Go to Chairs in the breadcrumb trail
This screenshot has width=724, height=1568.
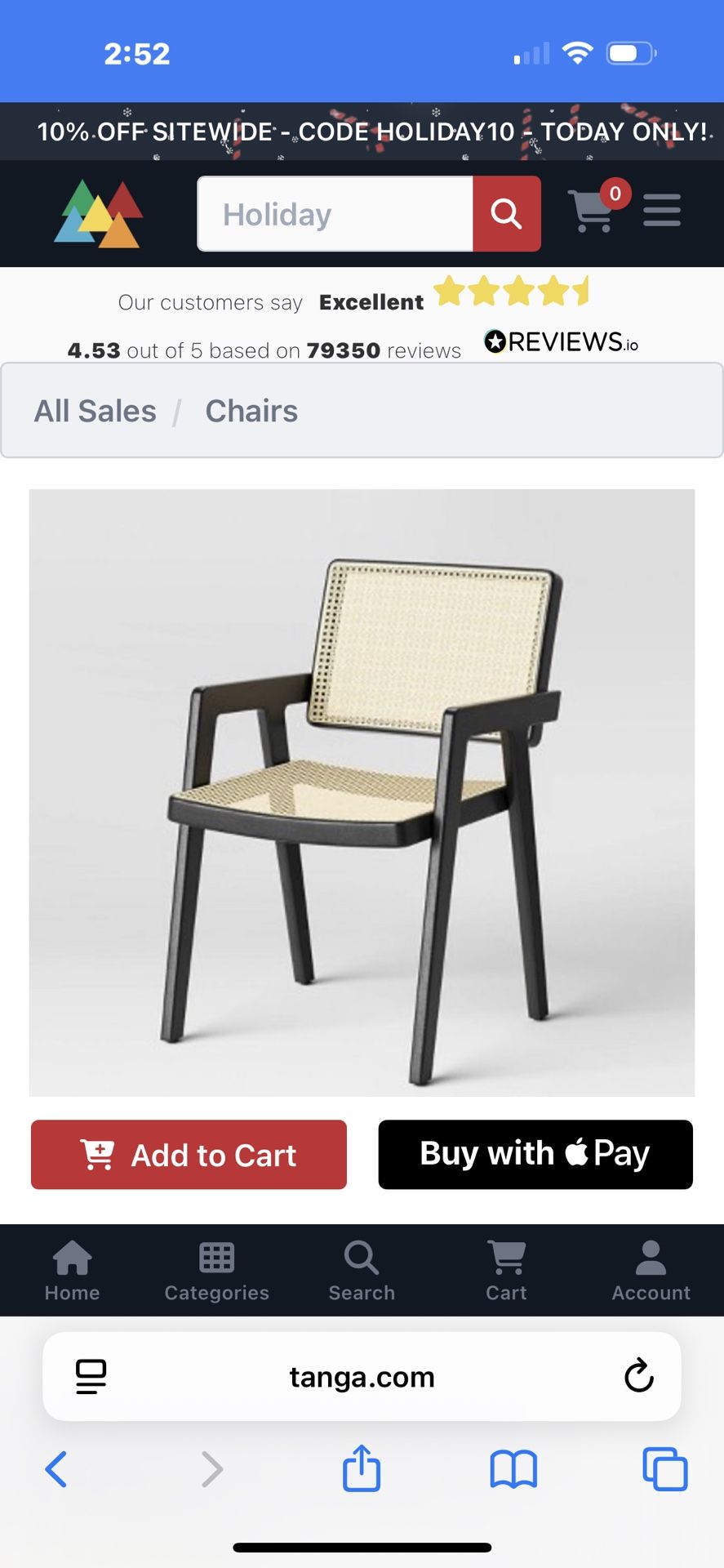(251, 411)
